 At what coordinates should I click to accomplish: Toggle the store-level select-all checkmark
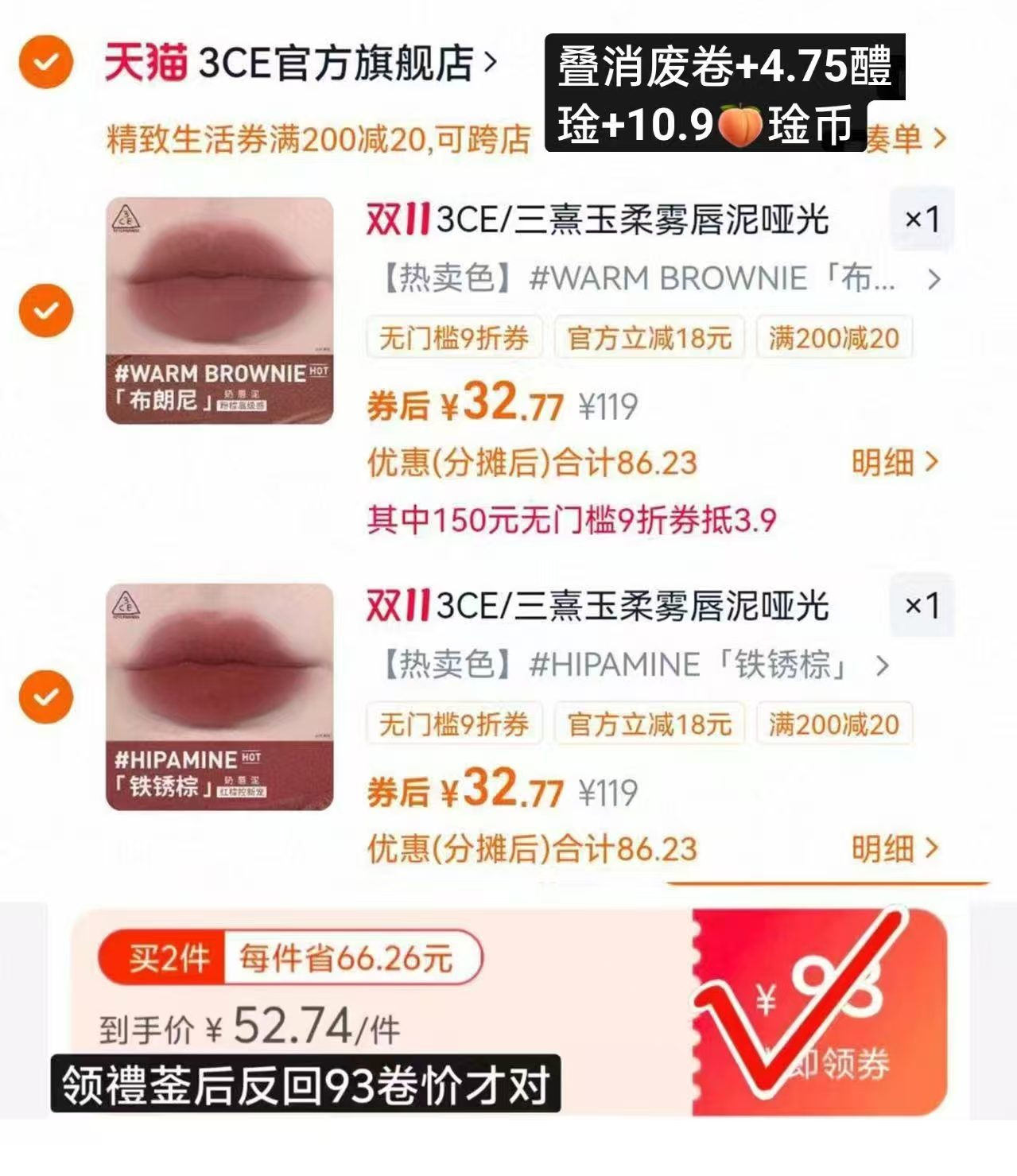point(45,62)
